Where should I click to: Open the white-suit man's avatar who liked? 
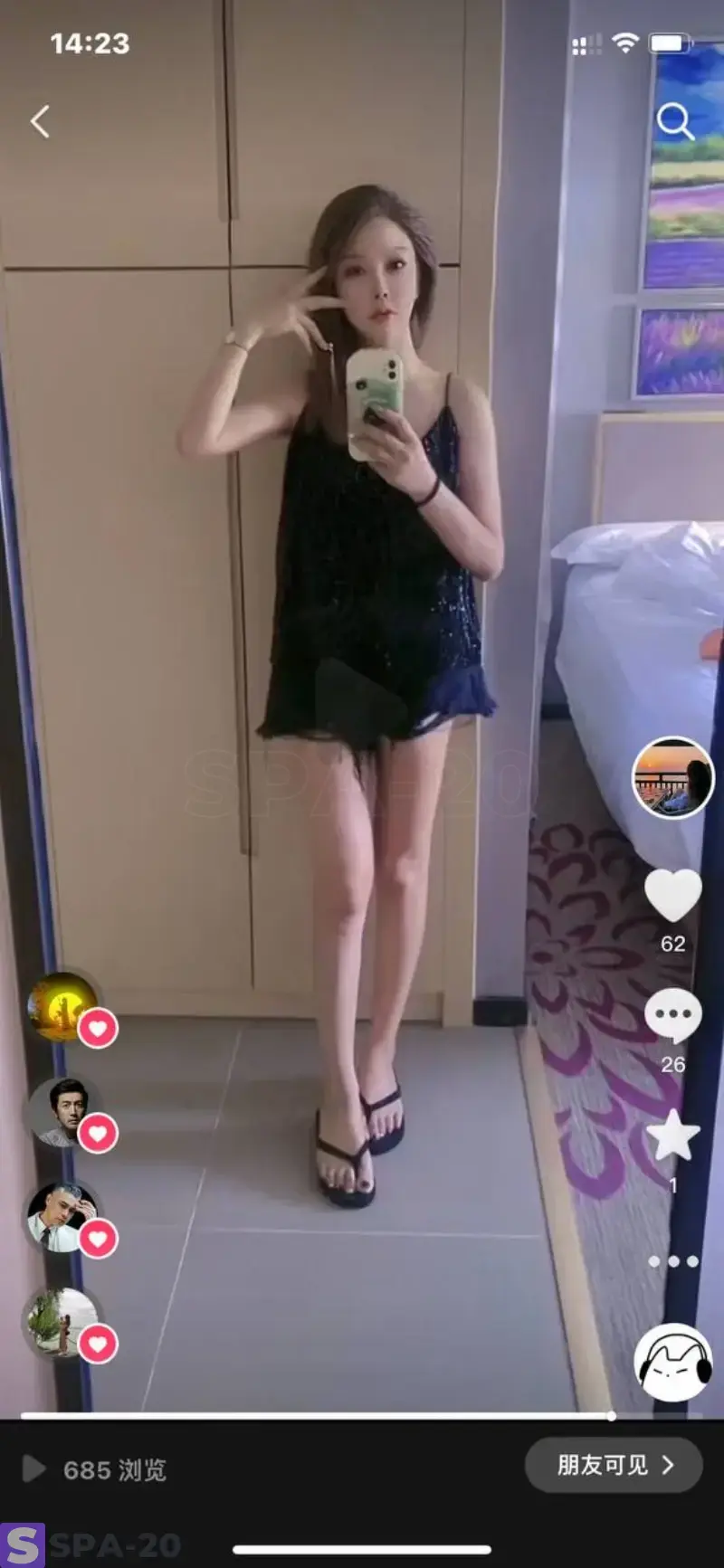click(x=60, y=1217)
